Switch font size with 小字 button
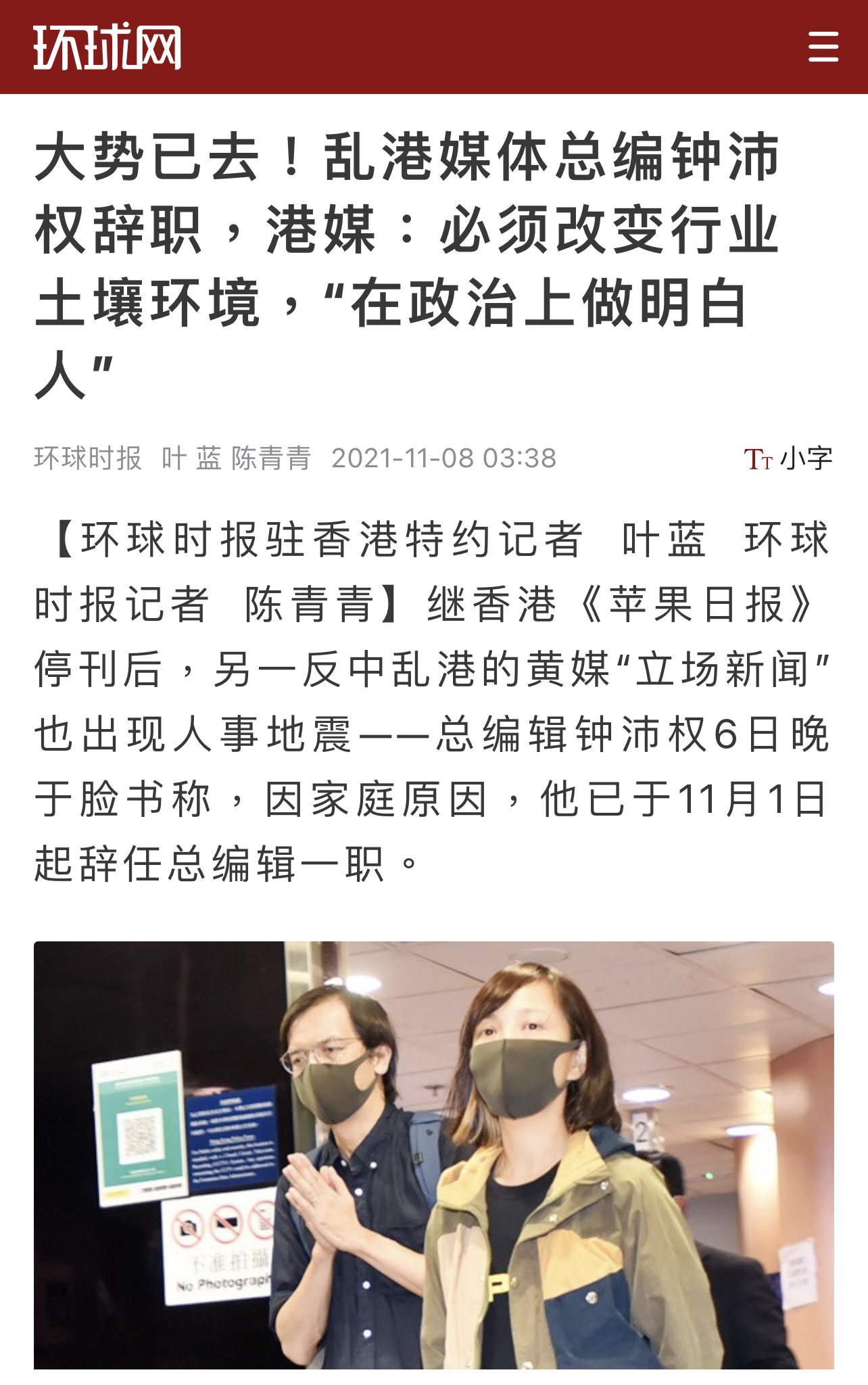Image resolution: width=868 pixels, height=1385 pixels. (x=788, y=459)
